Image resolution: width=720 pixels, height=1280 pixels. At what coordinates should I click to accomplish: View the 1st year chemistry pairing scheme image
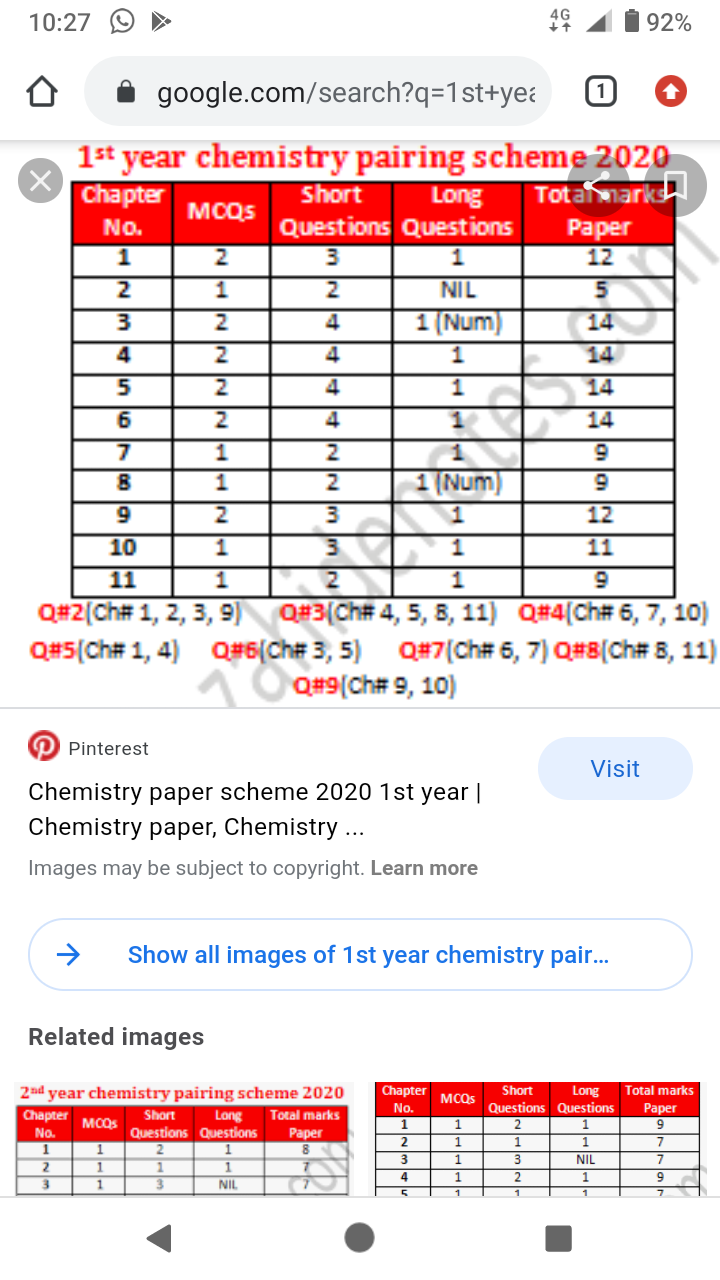[373, 422]
